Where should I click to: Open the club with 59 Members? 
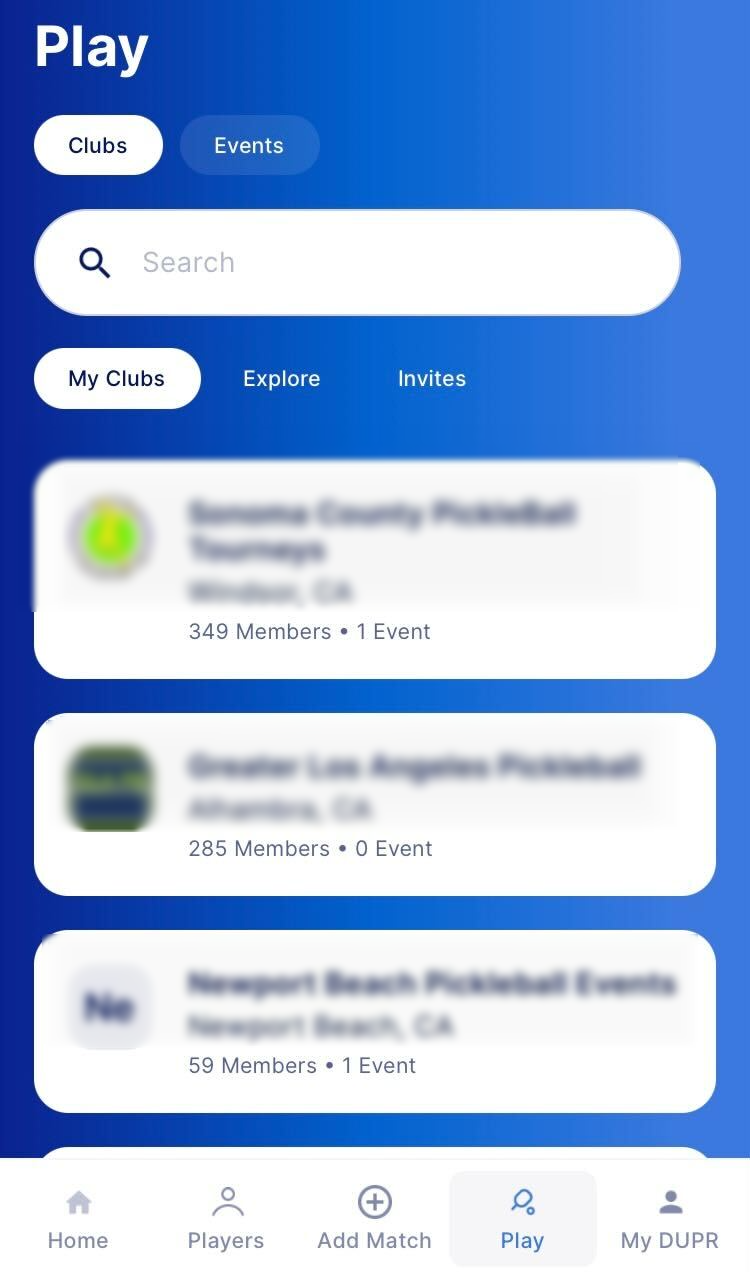pyautogui.click(x=375, y=1021)
